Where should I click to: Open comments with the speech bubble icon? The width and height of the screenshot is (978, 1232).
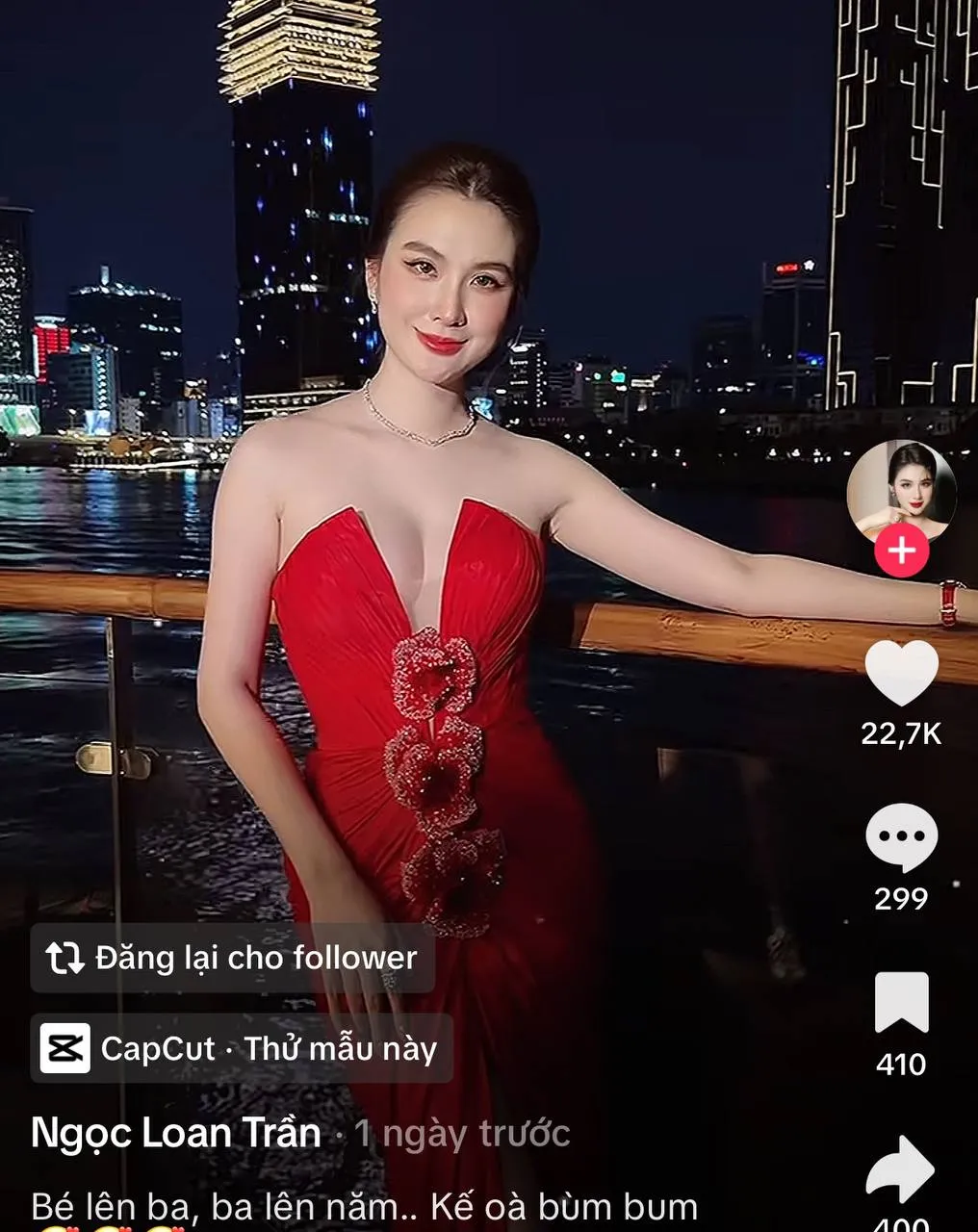click(x=901, y=837)
